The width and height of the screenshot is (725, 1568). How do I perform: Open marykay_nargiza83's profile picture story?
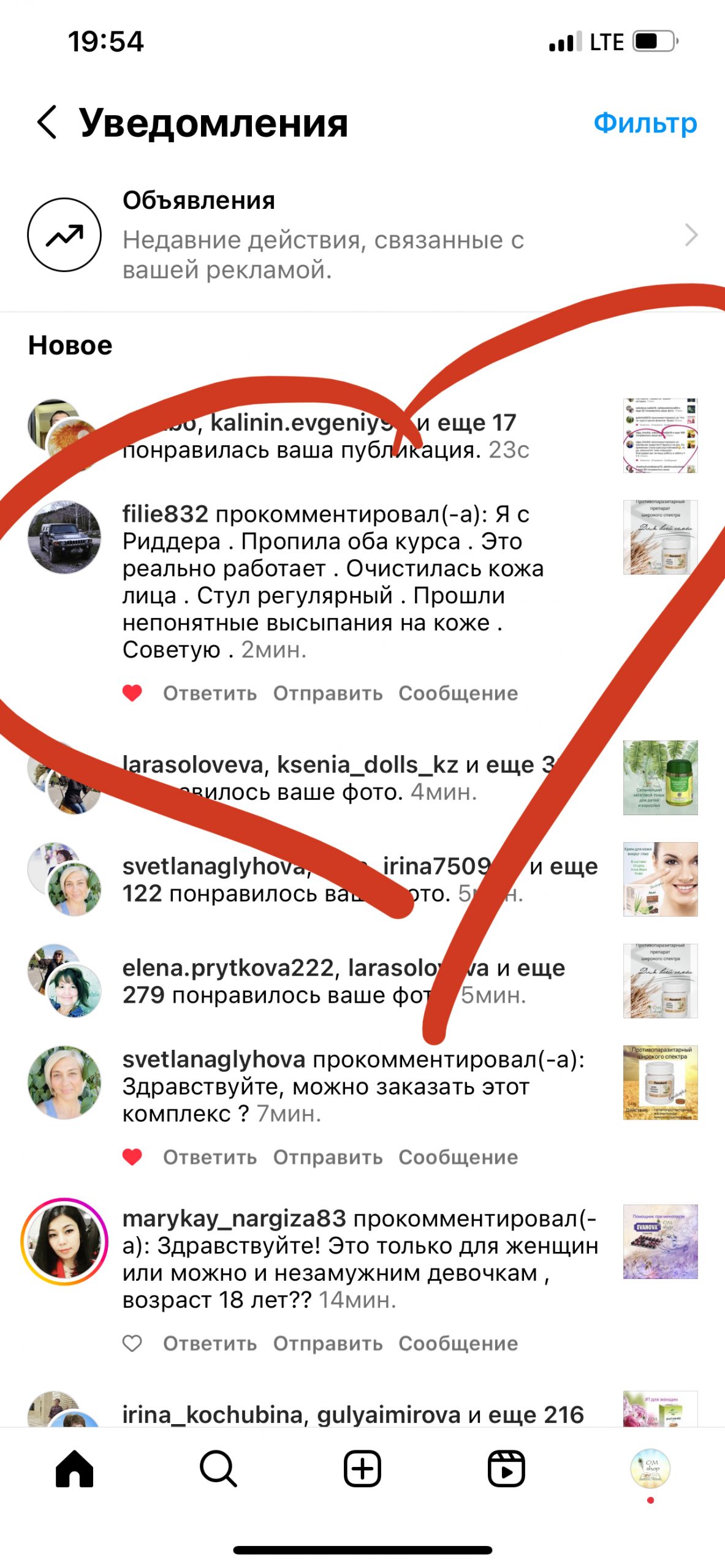click(x=64, y=1242)
